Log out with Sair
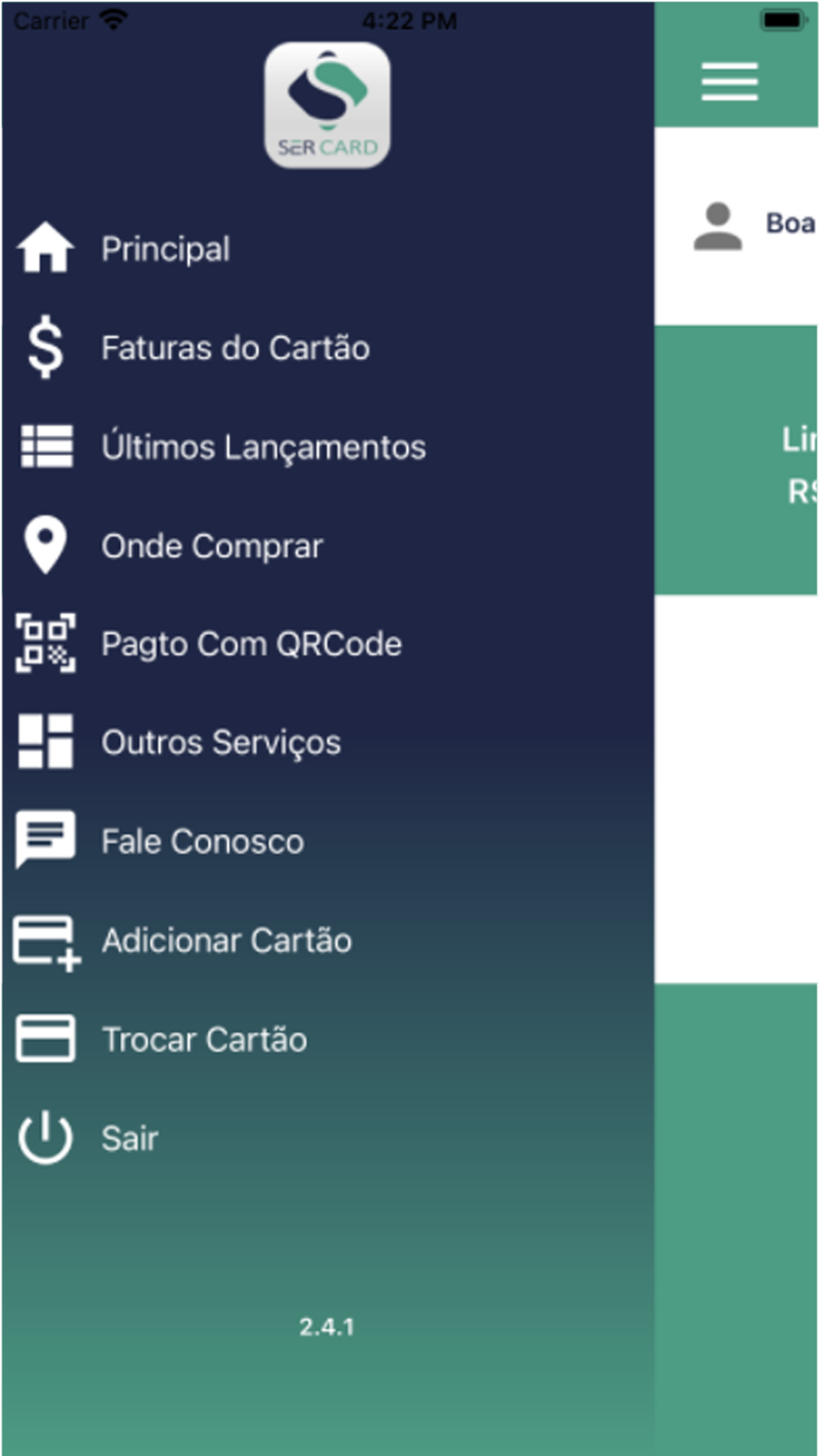Screen dimensions: 819x1456 [328, 1137]
